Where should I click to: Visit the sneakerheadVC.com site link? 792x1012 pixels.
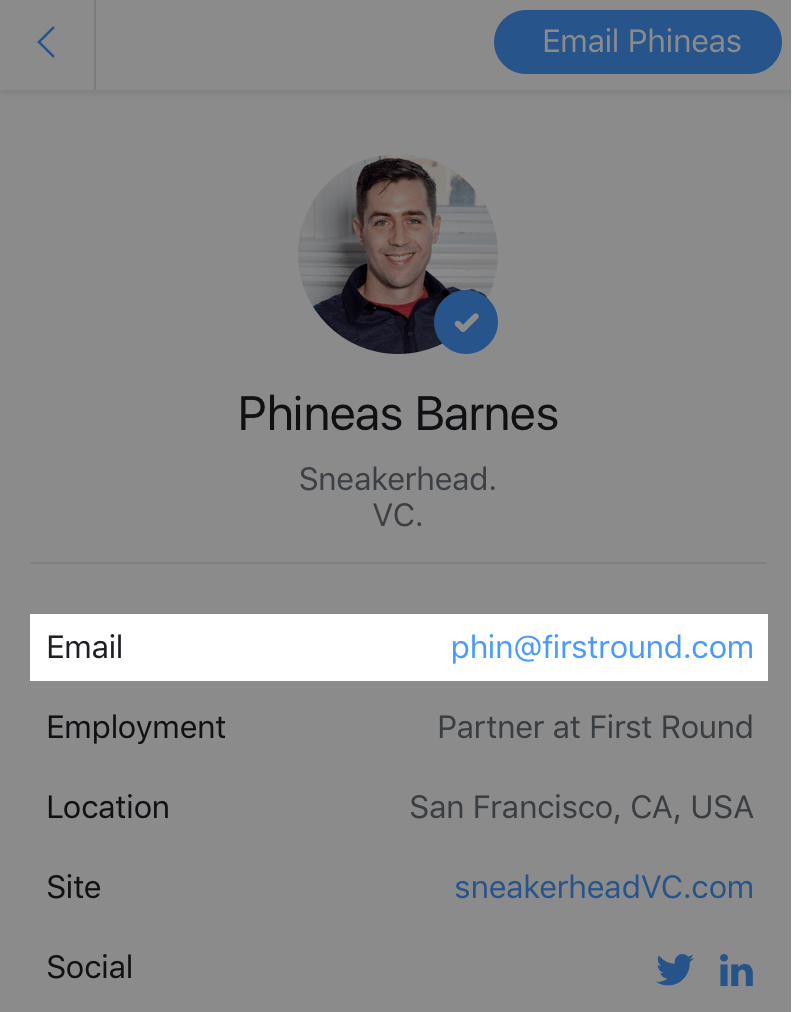click(x=604, y=887)
